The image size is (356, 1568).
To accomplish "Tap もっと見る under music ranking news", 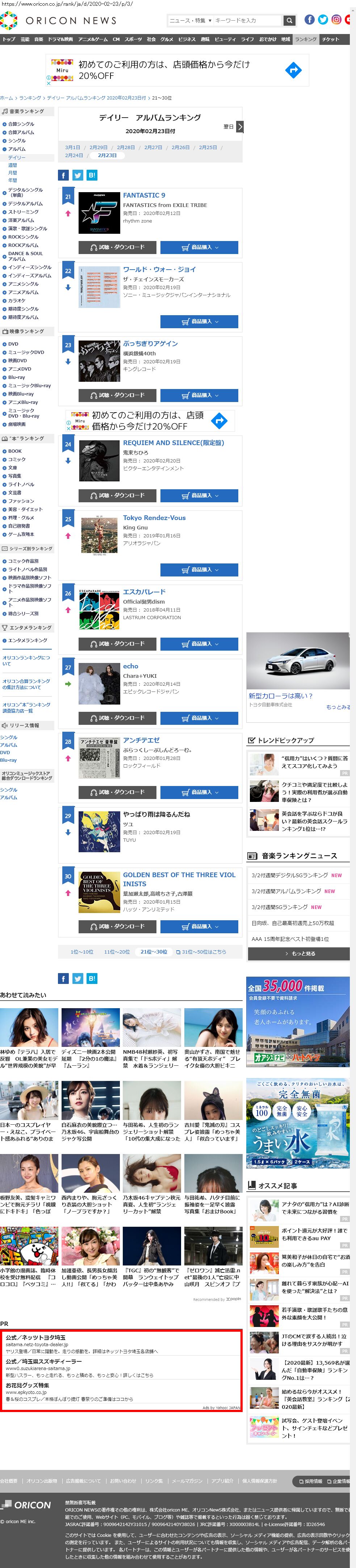I will (299, 953).
